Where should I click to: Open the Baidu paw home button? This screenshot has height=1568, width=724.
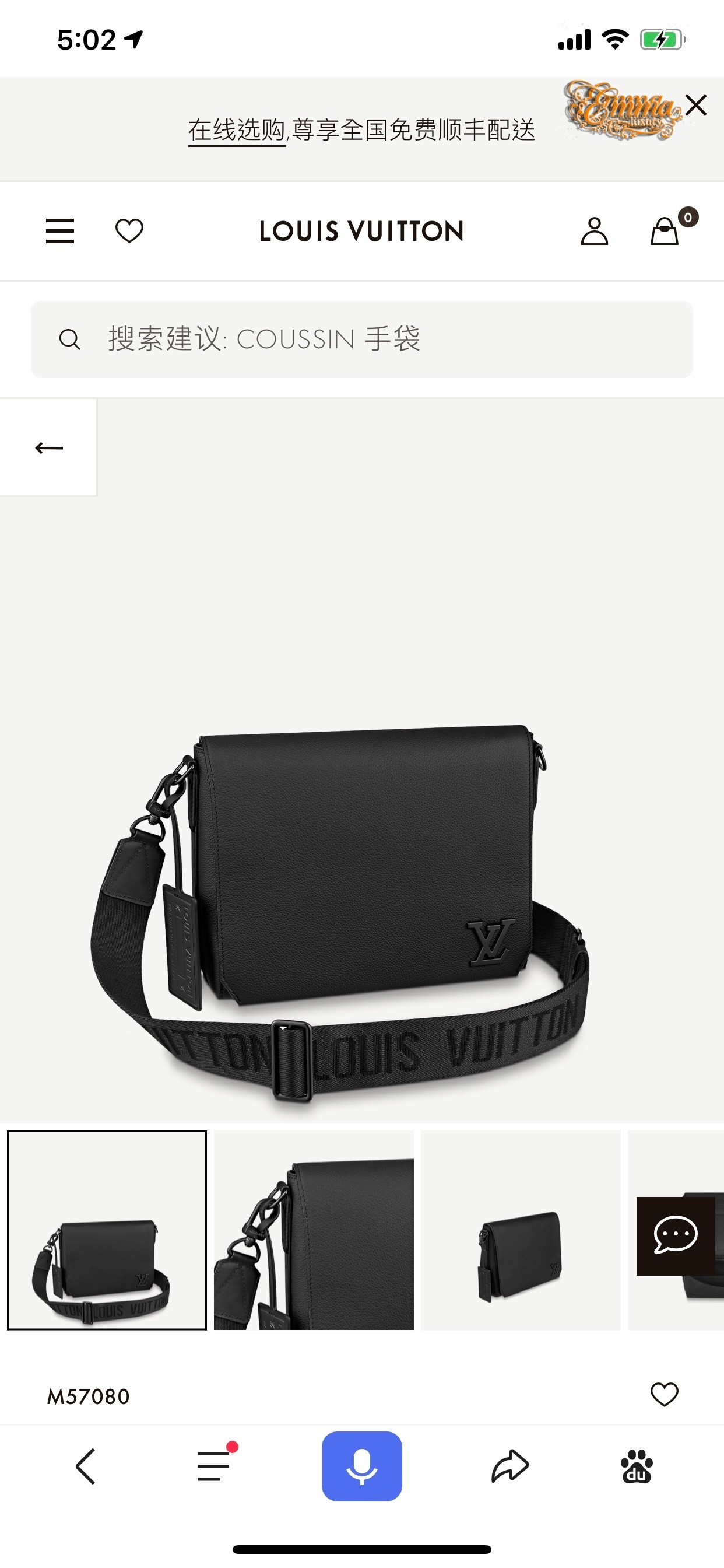click(x=637, y=1466)
